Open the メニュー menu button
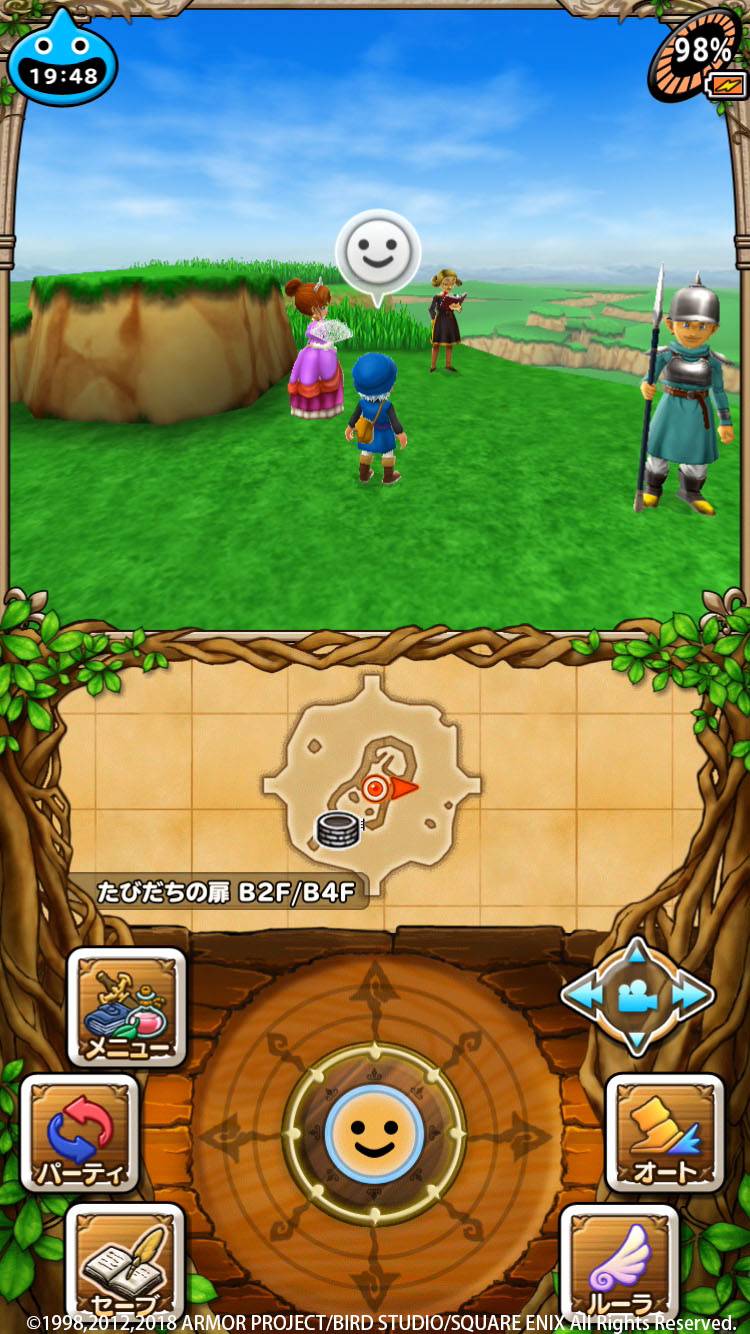Image resolution: width=750 pixels, height=1334 pixels. [127, 1007]
